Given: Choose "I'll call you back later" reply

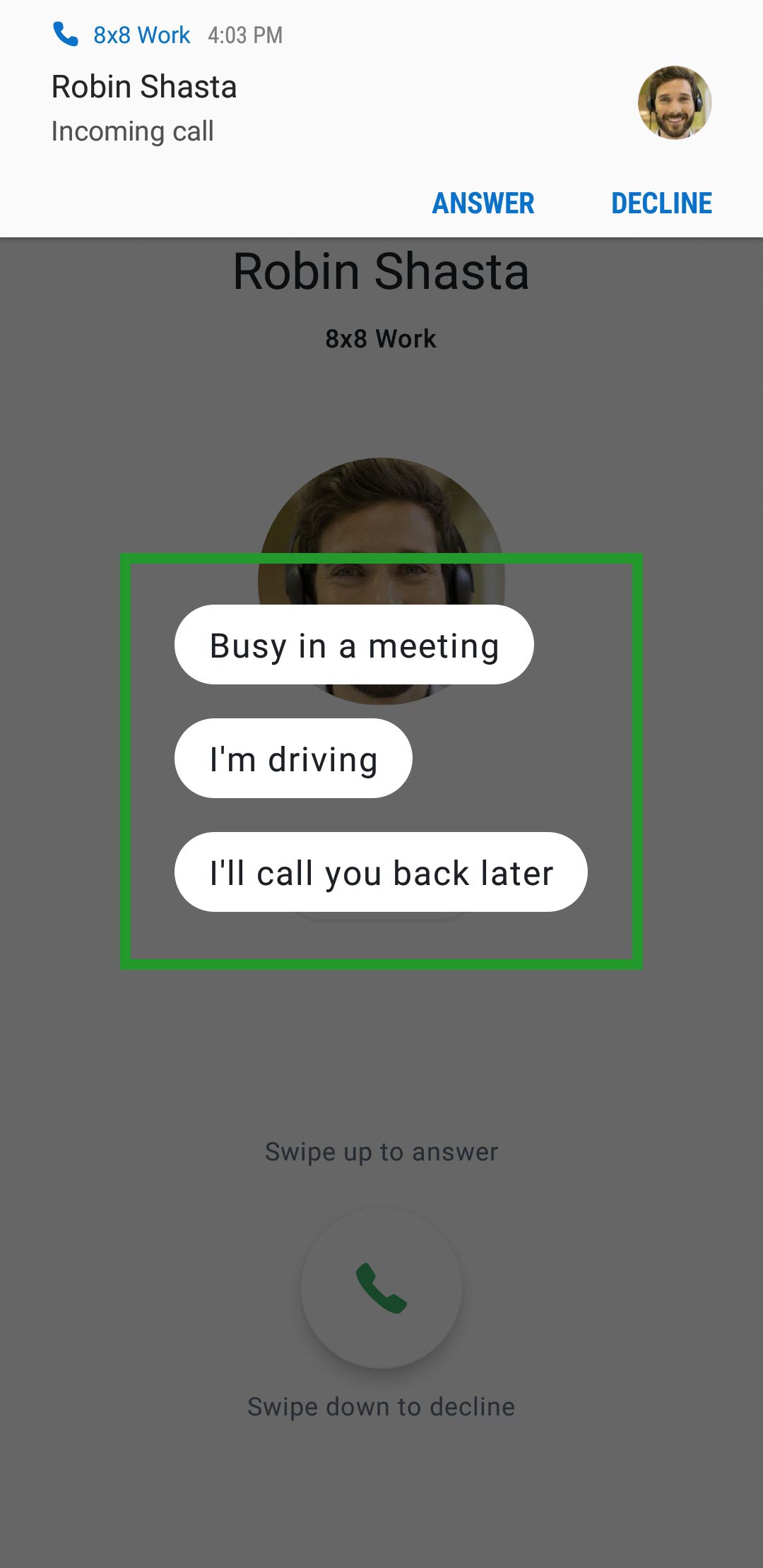Looking at the screenshot, I should (381, 872).
